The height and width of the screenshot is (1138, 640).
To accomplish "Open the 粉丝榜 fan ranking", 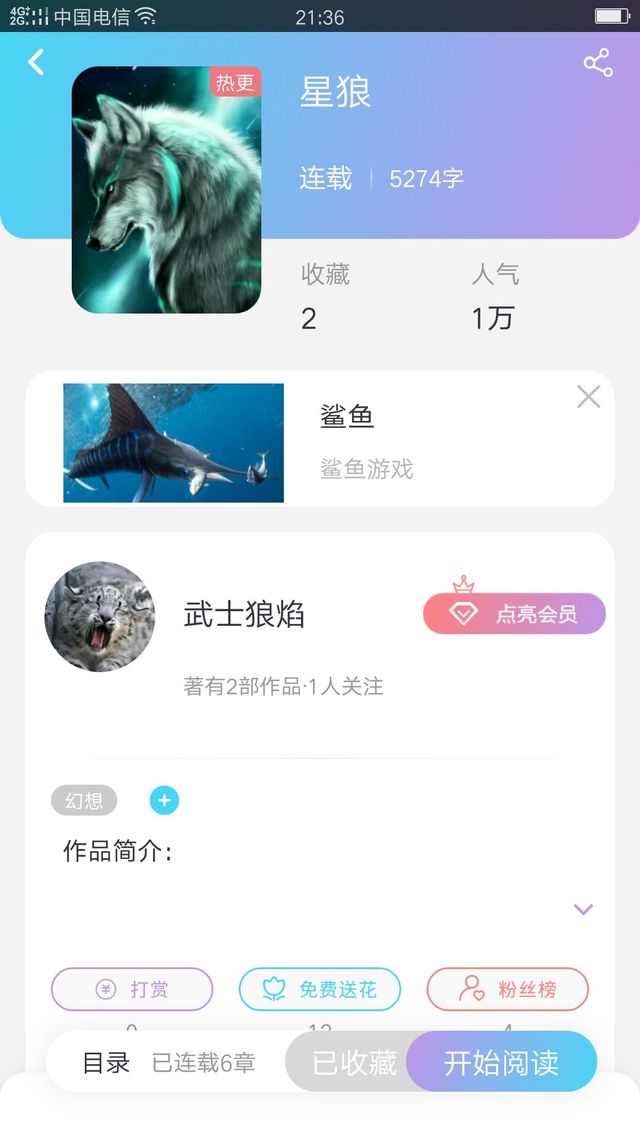I will (507, 988).
